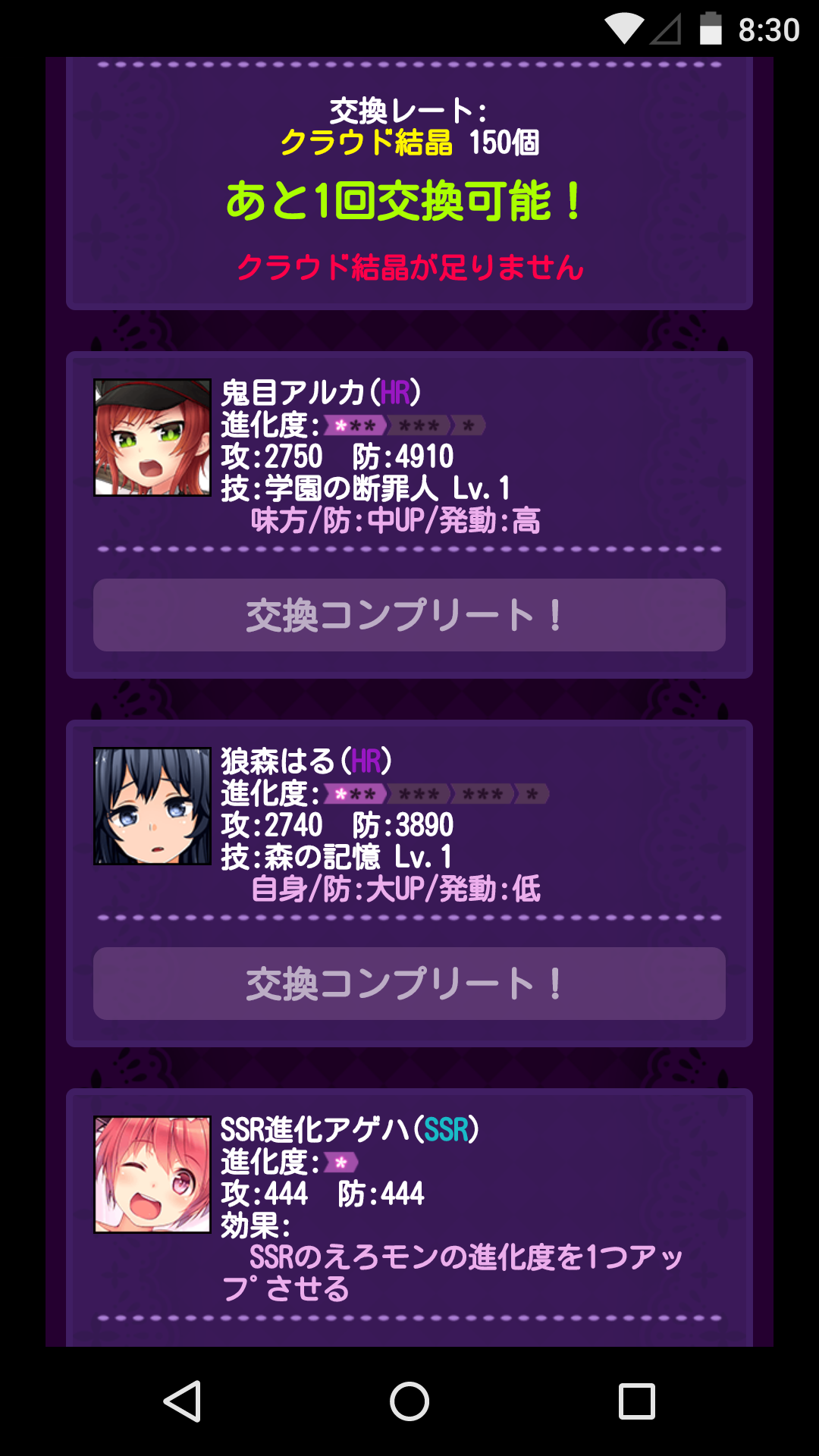This screenshot has height=1456, width=819.
Task: Open 鬼目アルカ character portrait
Action: click(152, 438)
